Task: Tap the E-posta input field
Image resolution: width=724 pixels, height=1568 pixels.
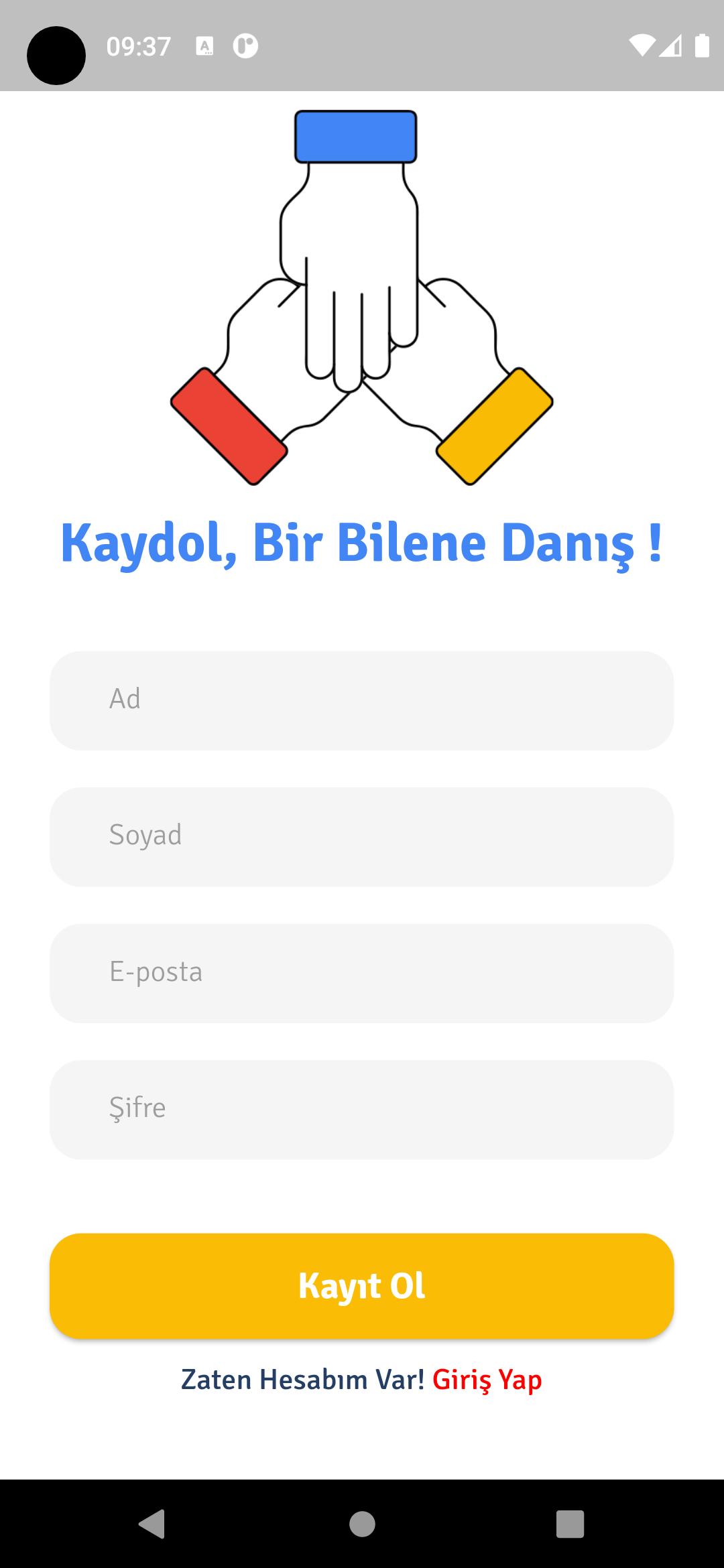Action: [x=362, y=973]
